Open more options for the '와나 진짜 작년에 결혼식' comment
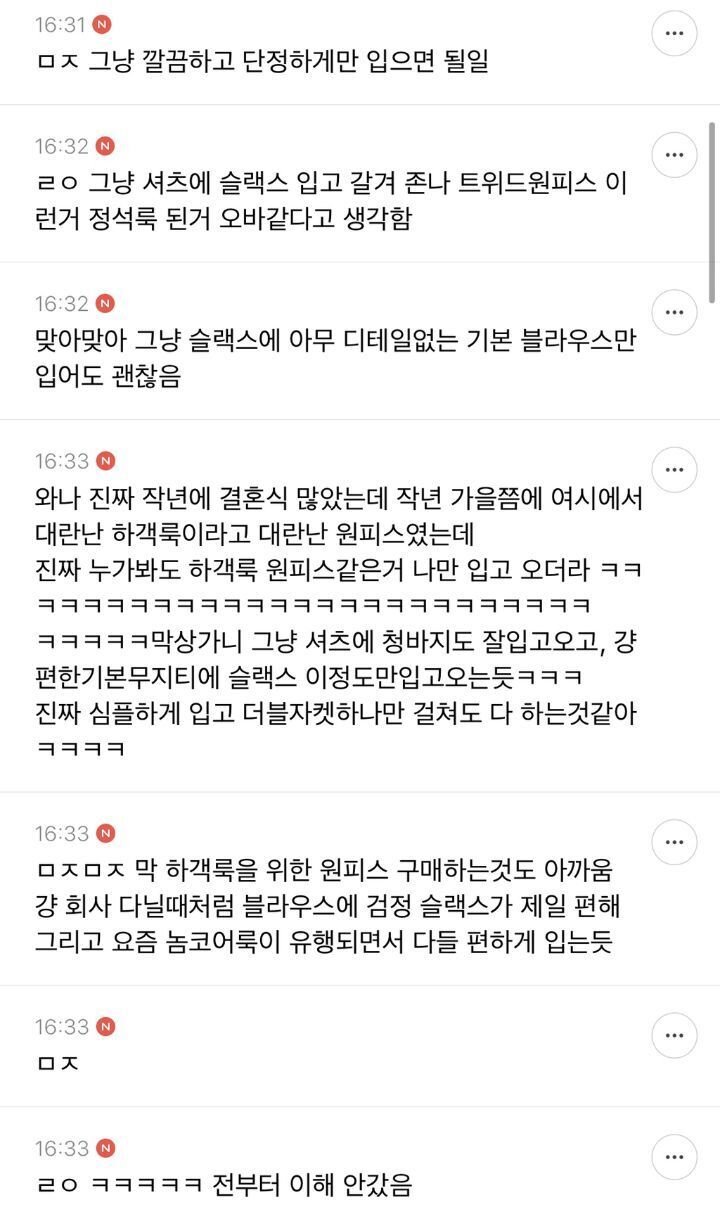Screen dimensions: 720x1207 (x=674, y=470)
